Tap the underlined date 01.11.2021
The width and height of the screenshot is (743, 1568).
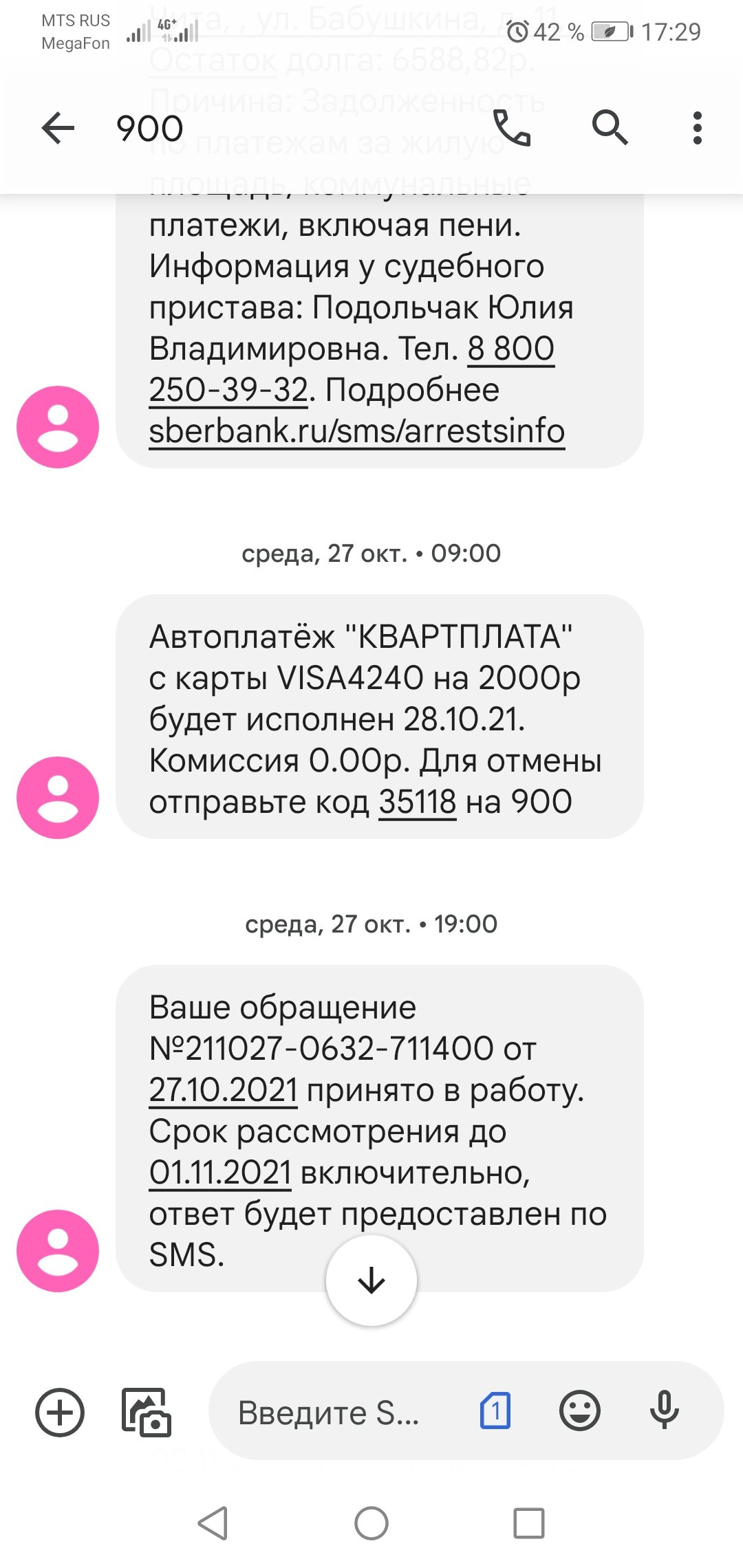[x=220, y=1173]
